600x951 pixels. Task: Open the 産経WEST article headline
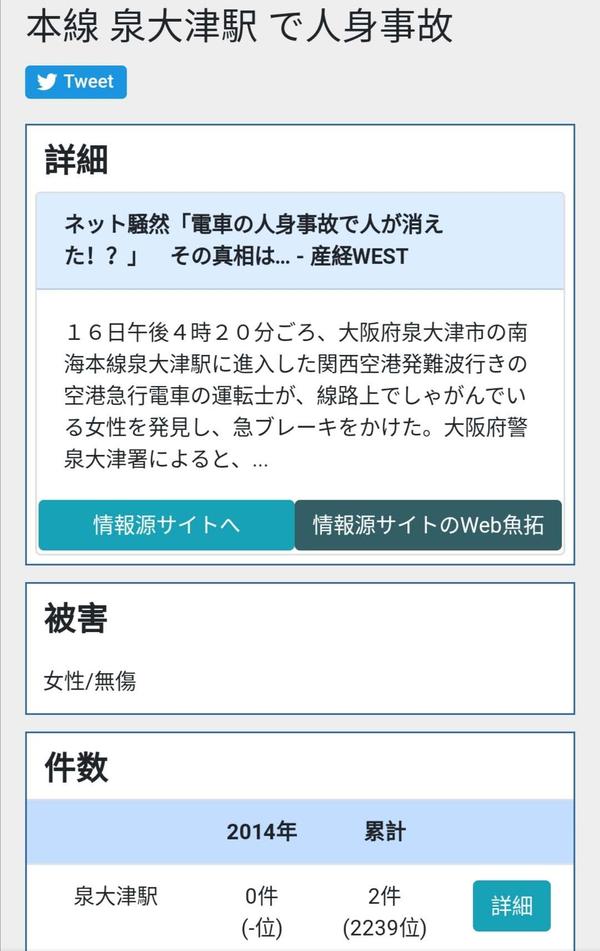point(253,239)
